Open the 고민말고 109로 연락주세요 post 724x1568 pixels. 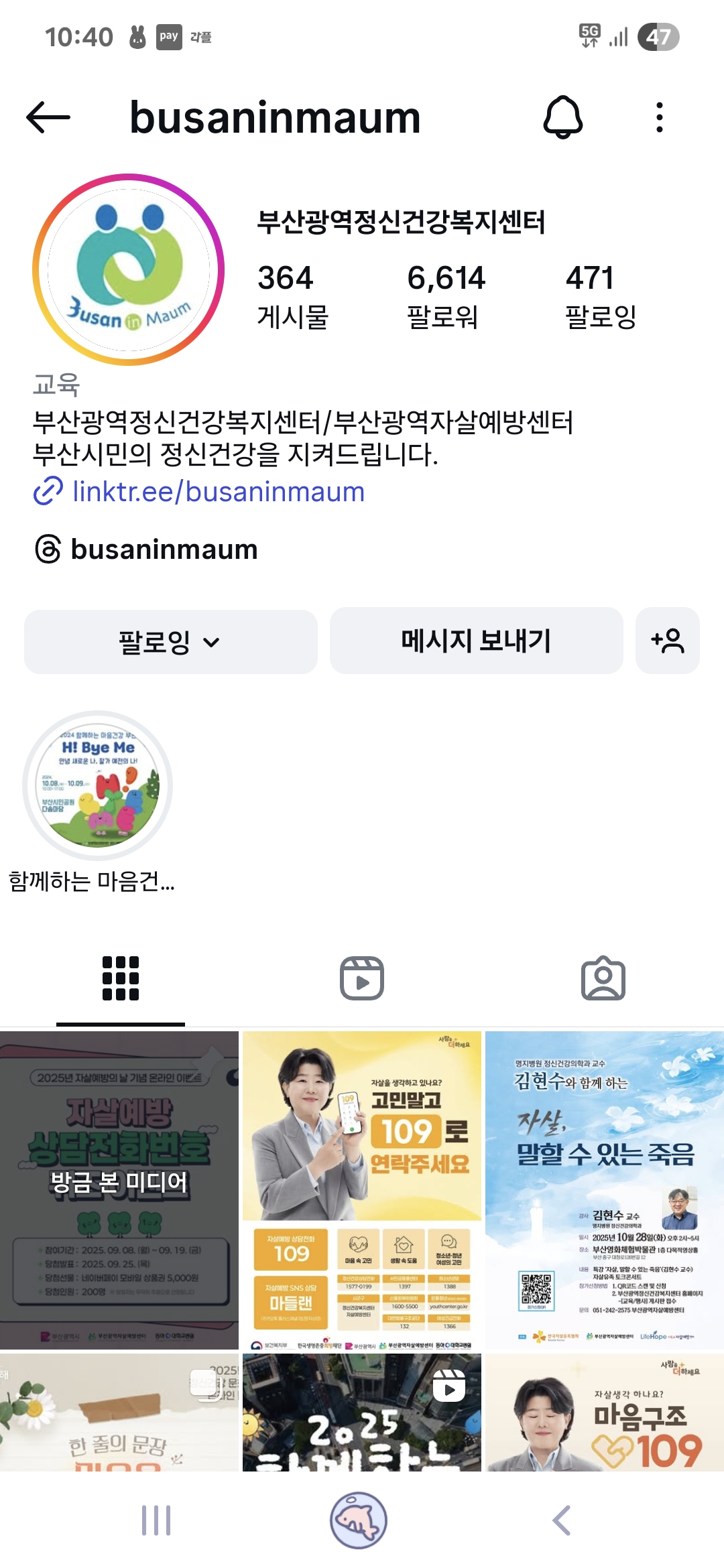click(362, 1189)
